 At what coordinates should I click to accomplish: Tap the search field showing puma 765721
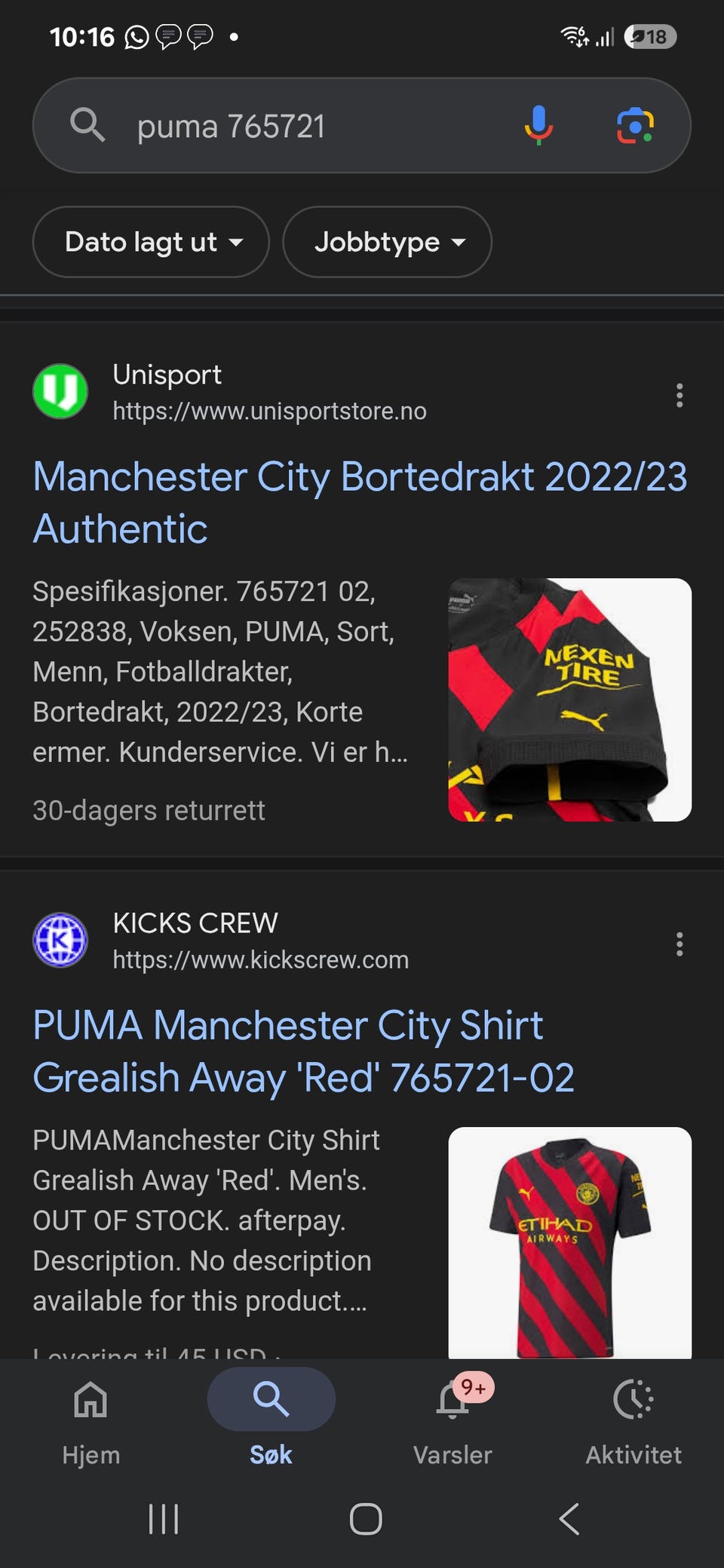pos(302,126)
